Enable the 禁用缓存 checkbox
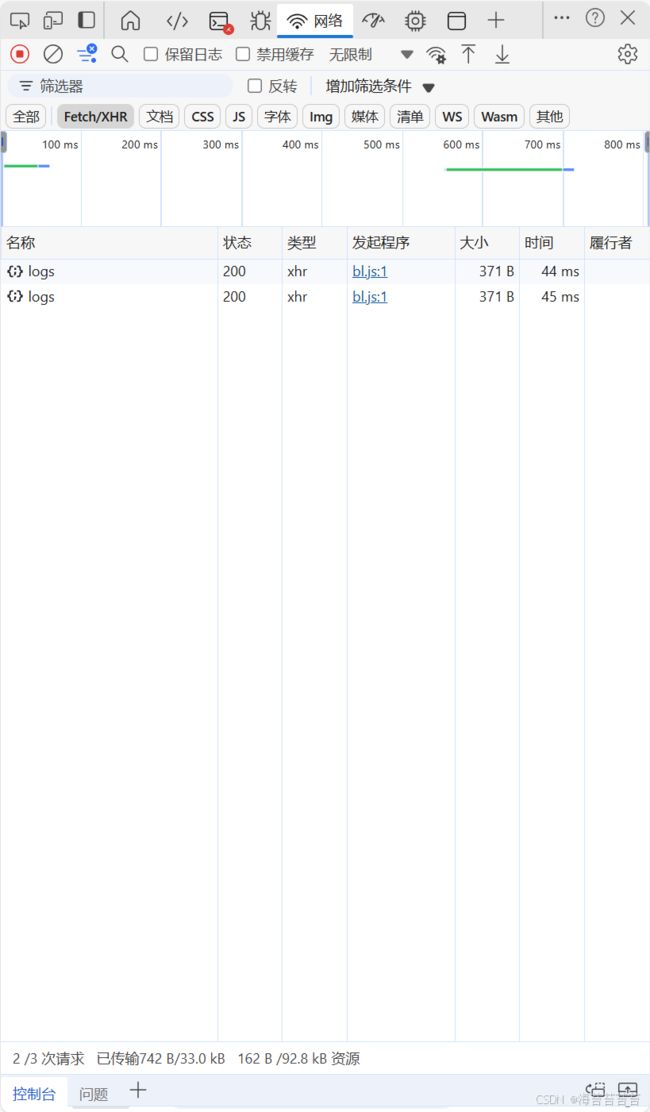Image resolution: width=650 pixels, height=1112 pixels. coord(243,54)
